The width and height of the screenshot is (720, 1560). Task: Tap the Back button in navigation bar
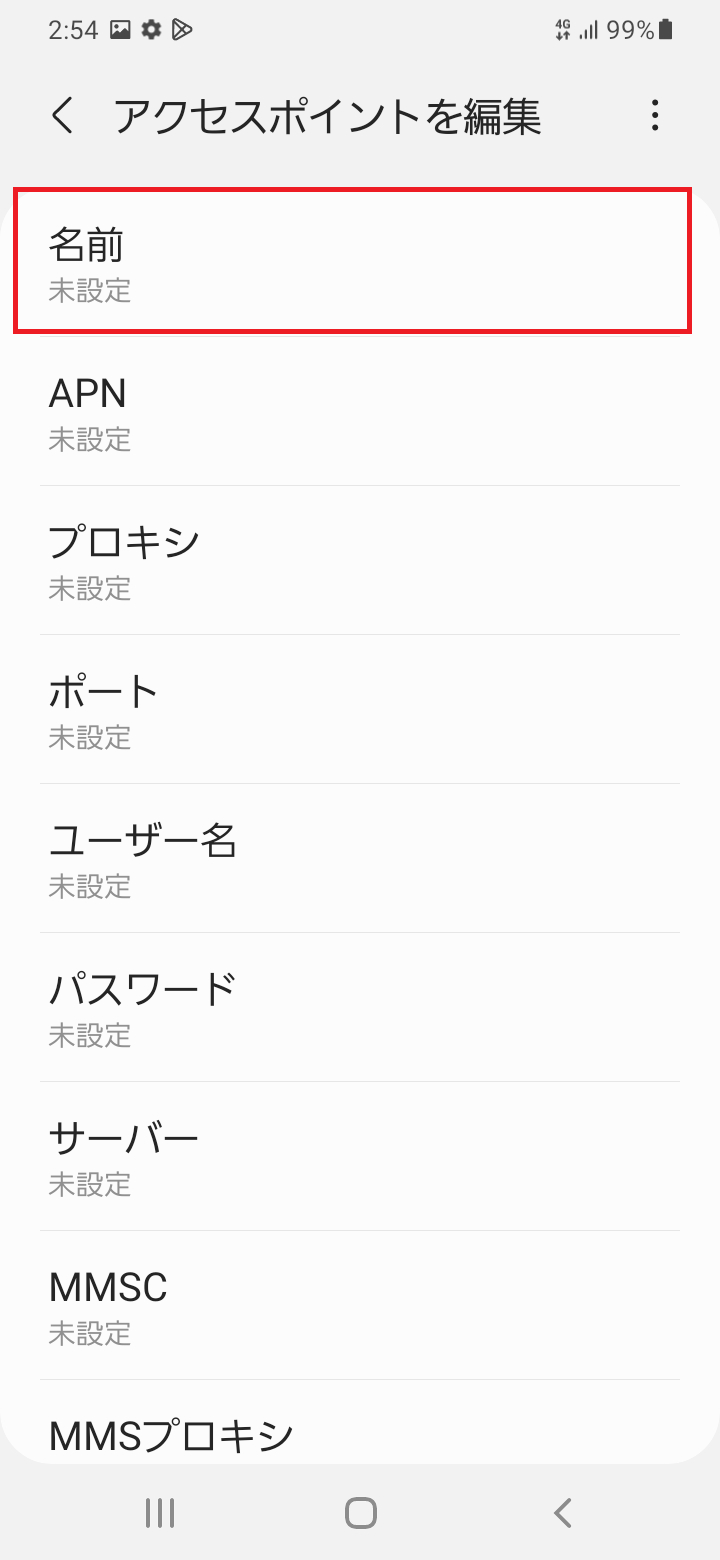562,1512
